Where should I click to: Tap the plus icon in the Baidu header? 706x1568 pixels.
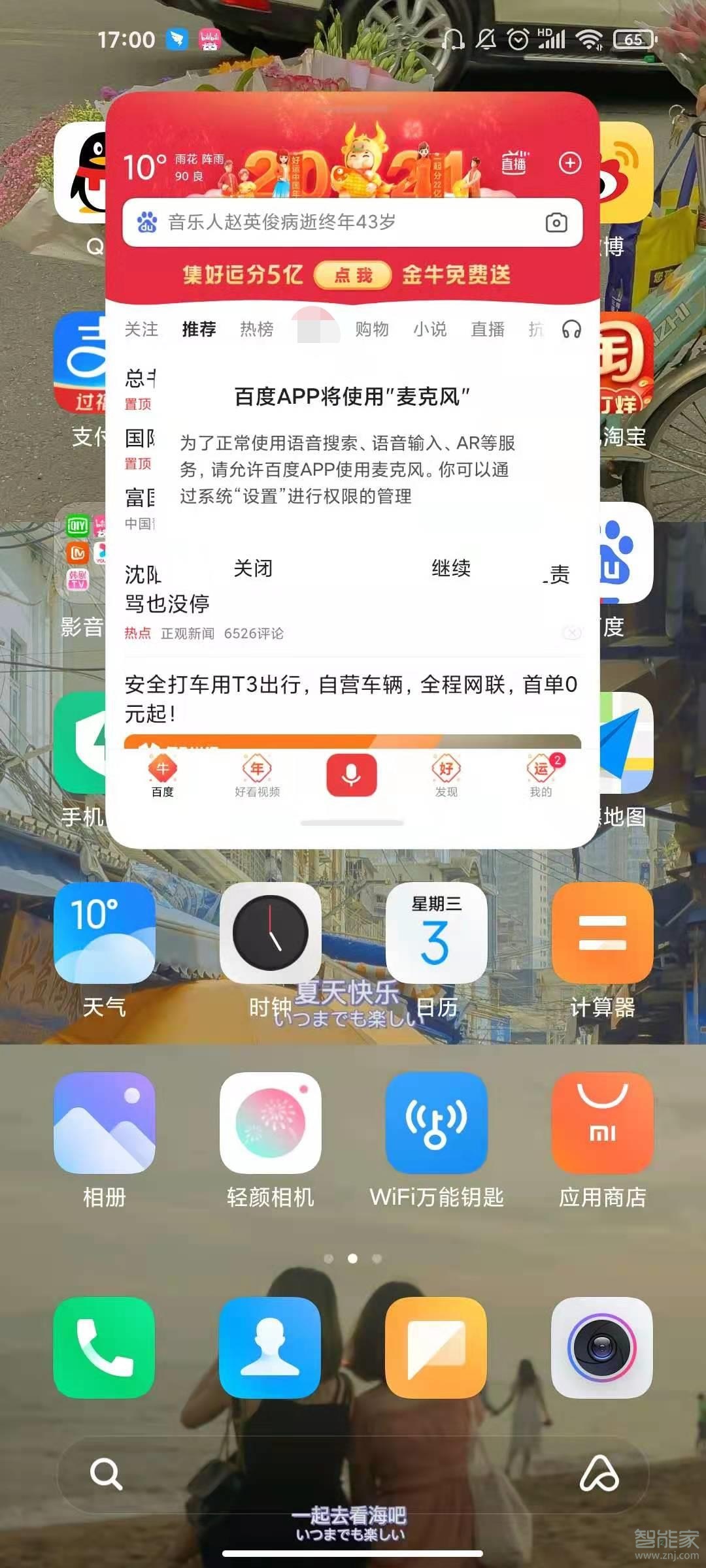(569, 163)
